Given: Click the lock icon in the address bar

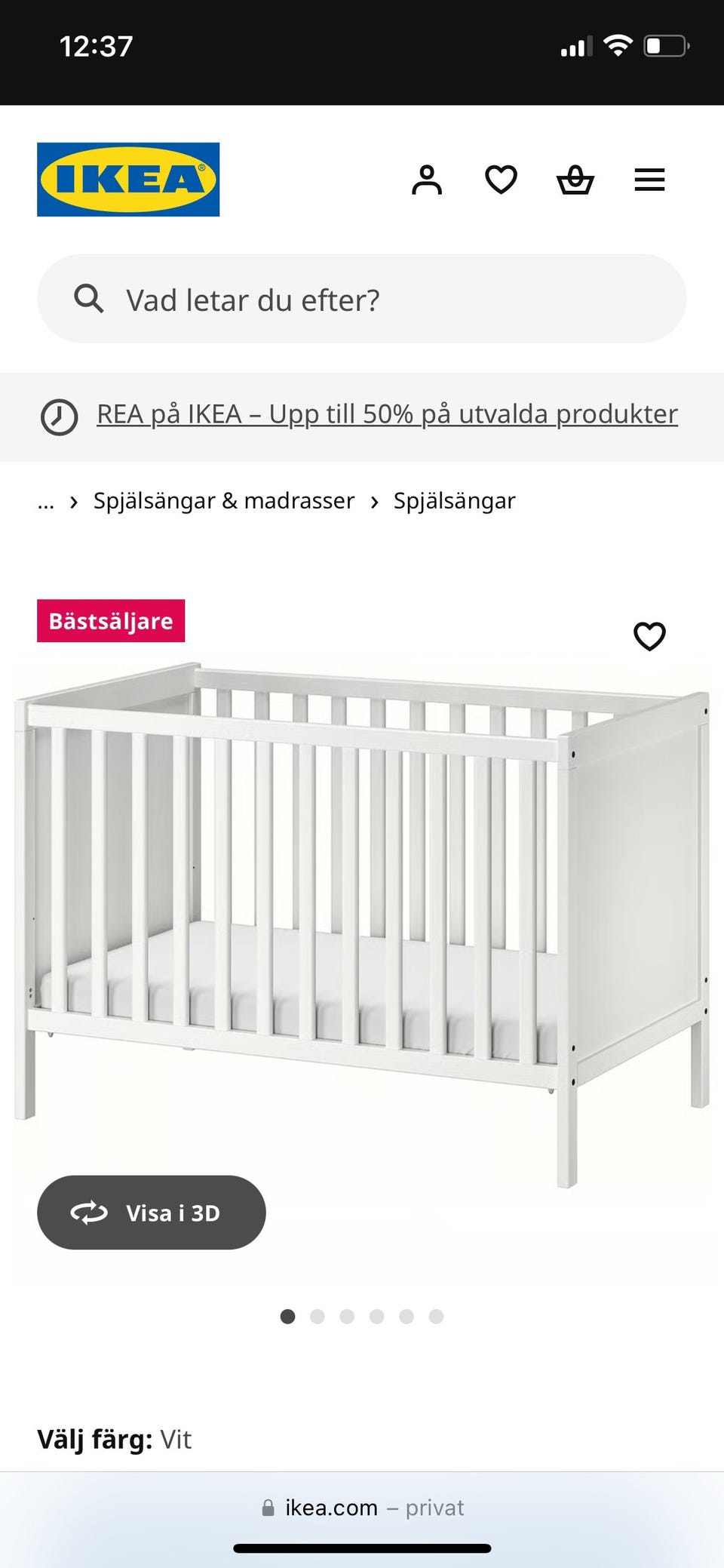Looking at the screenshot, I should pos(268,1507).
